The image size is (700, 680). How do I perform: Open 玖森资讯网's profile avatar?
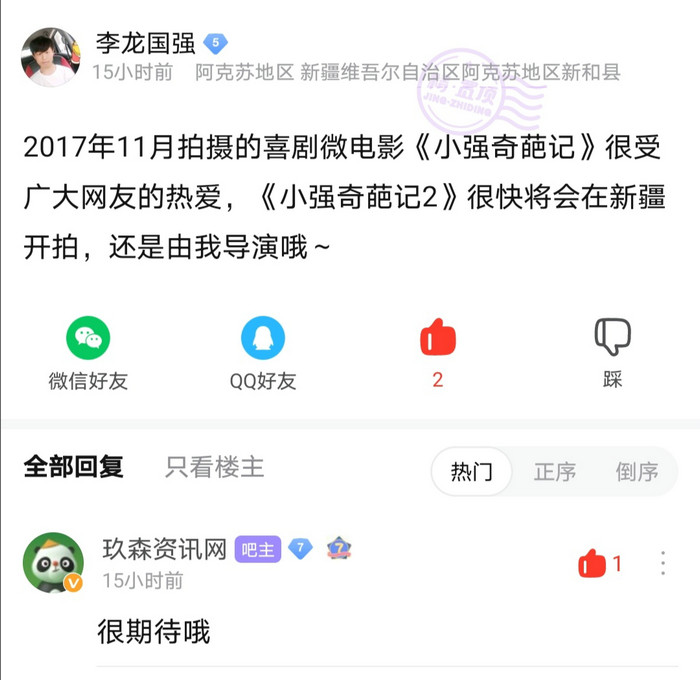(53, 562)
